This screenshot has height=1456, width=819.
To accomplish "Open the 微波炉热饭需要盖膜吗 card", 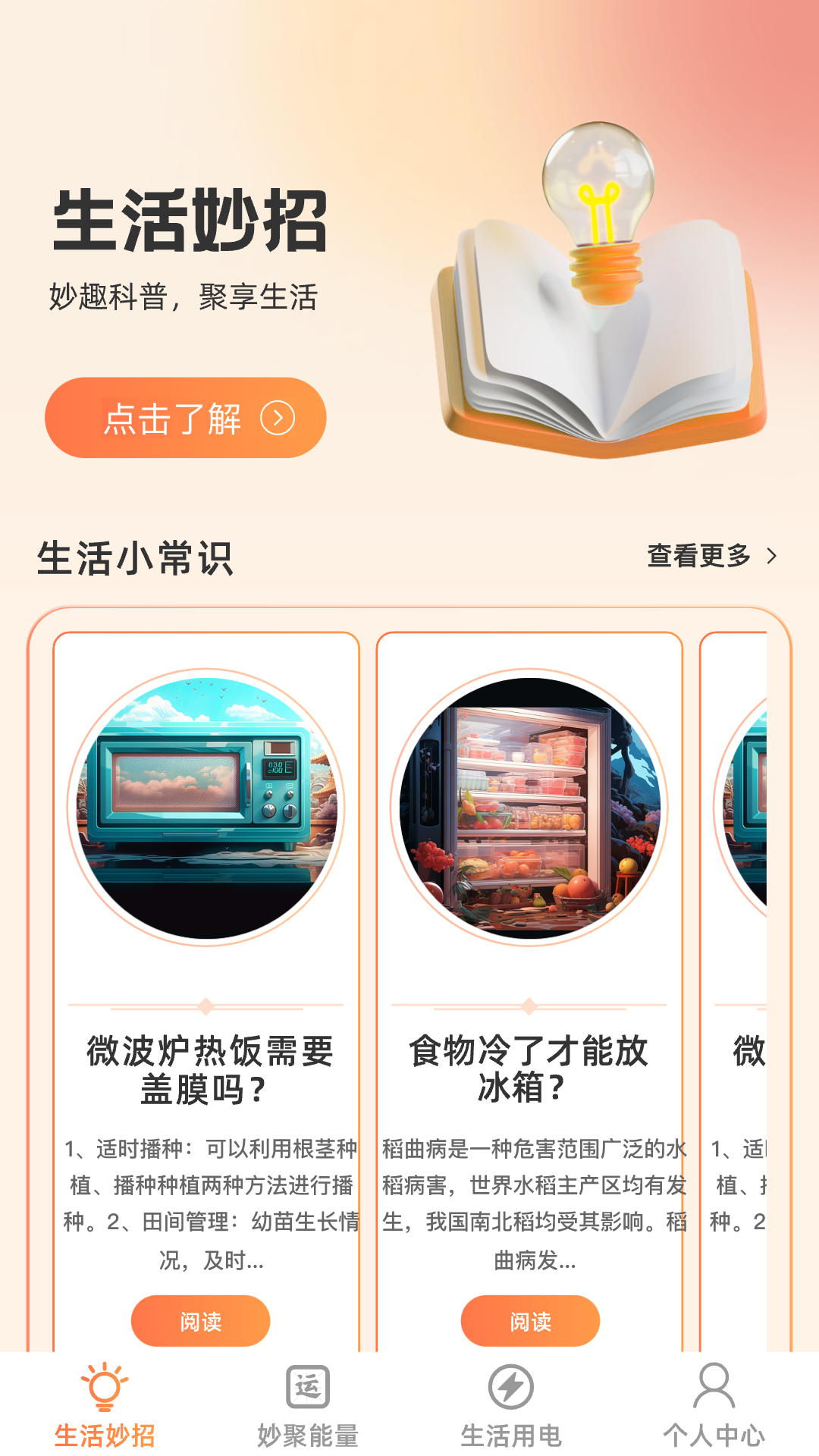I will point(206,1068).
